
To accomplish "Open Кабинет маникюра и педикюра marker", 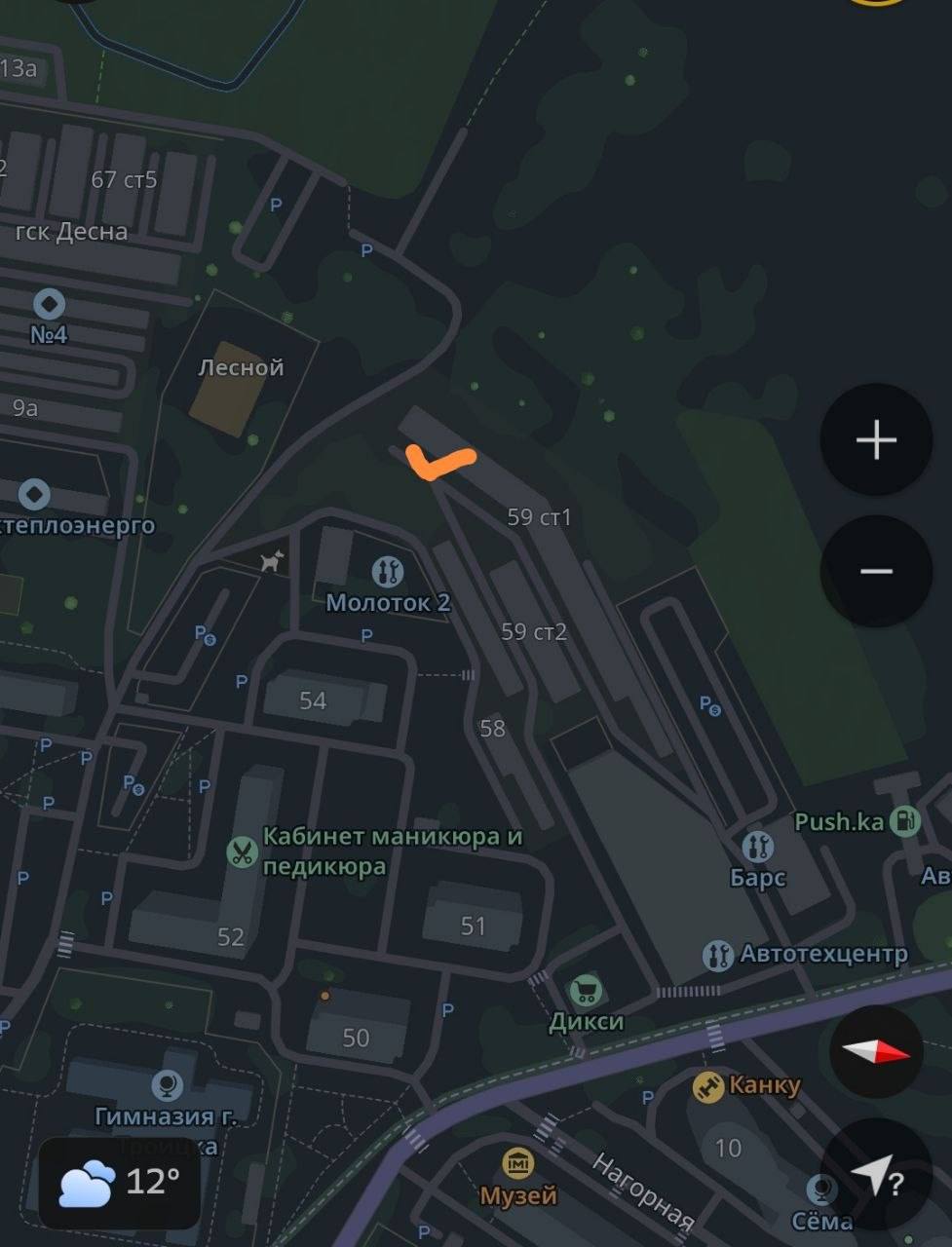I will (x=240, y=852).
